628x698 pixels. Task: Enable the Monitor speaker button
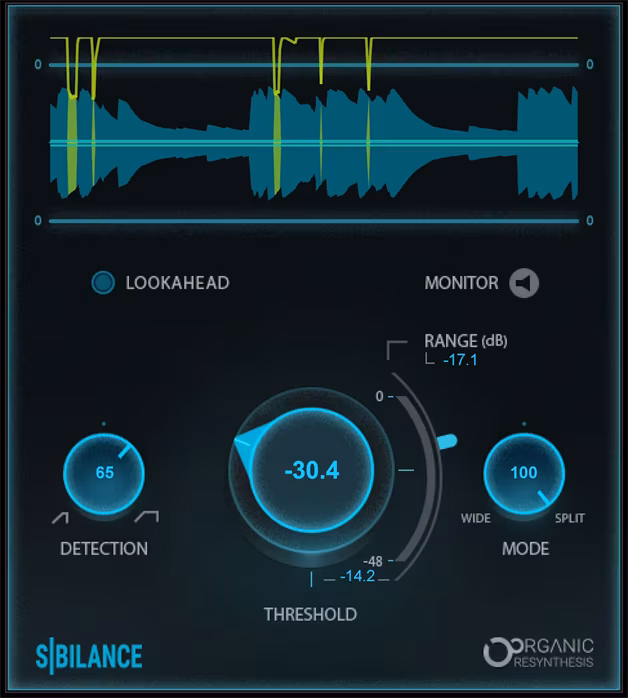(x=524, y=283)
